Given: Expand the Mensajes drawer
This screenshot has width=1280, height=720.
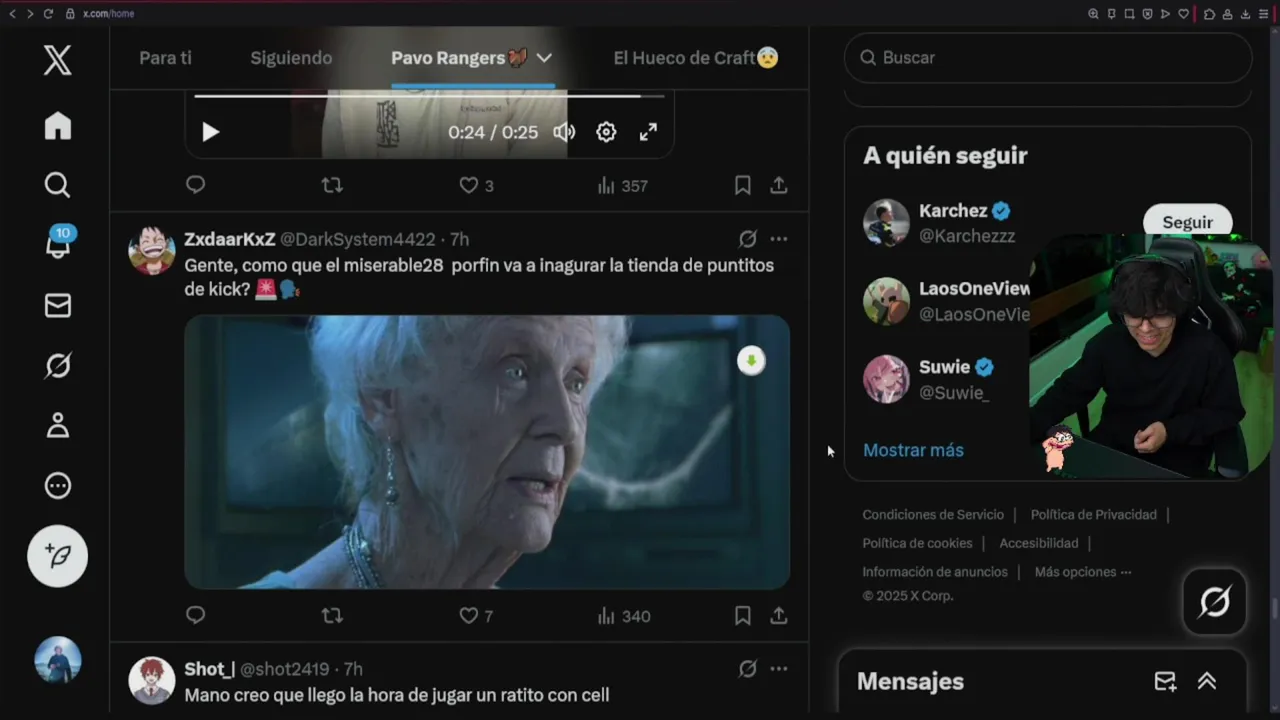Looking at the screenshot, I should tap(1207, 681).
